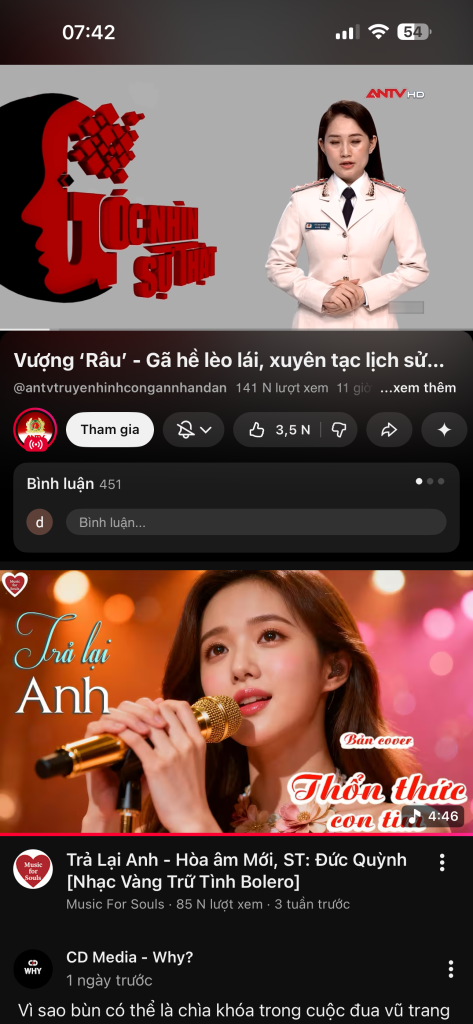
Task: Dislike the Vượng 'Râu' video
Action: click(x=339, y=429)
